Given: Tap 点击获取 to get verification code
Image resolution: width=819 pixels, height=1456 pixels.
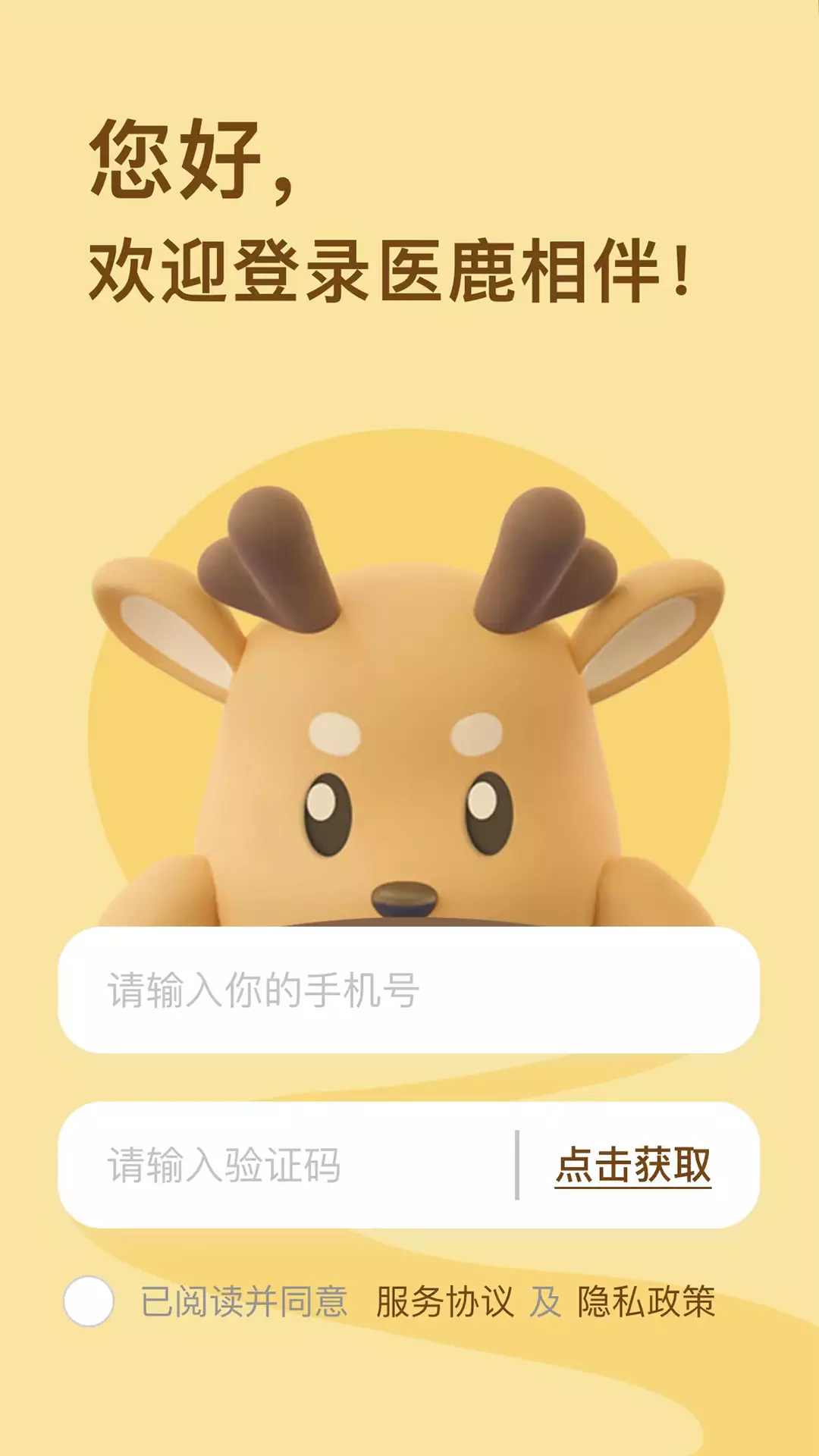Looking at the screenshot, I should pyautogui.click(x=633, y=1166).
